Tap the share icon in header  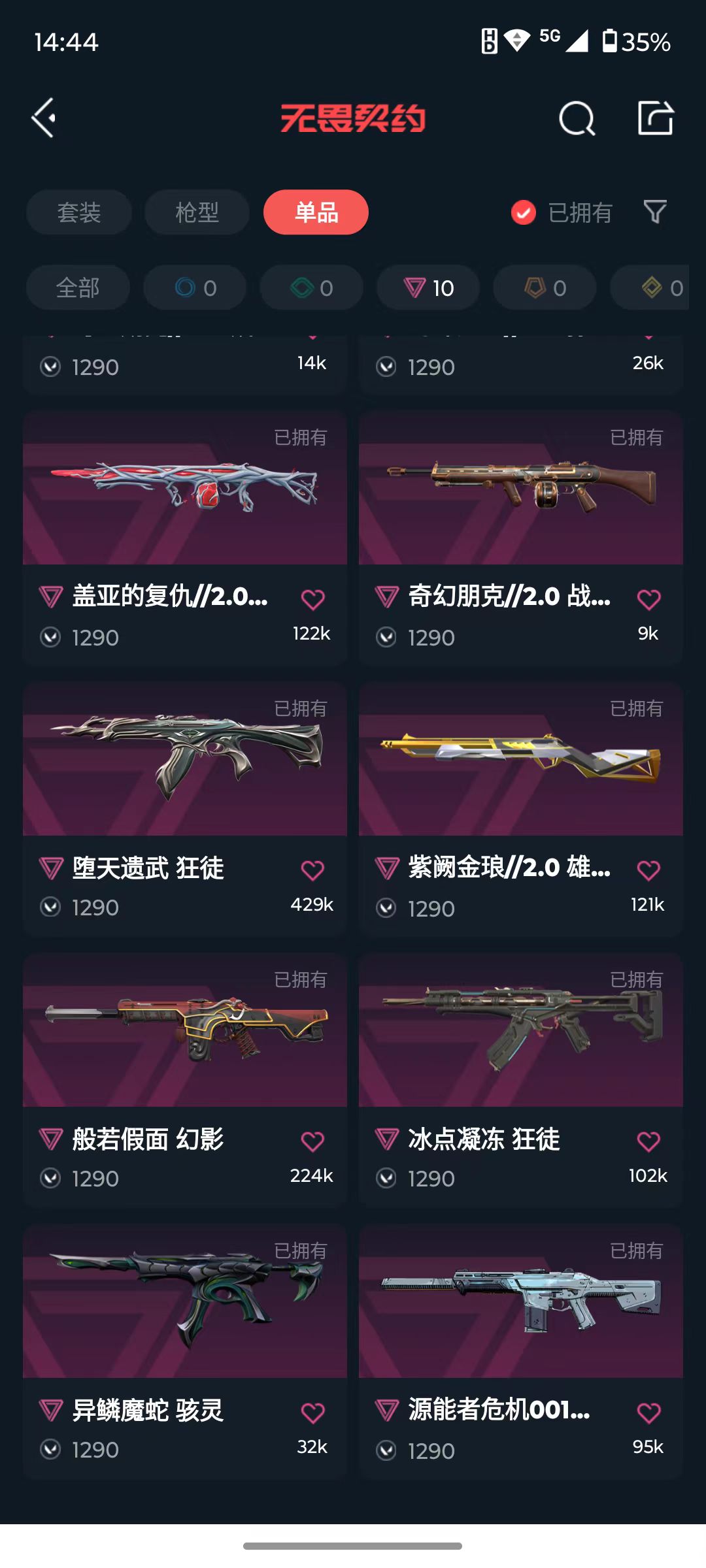656,118
